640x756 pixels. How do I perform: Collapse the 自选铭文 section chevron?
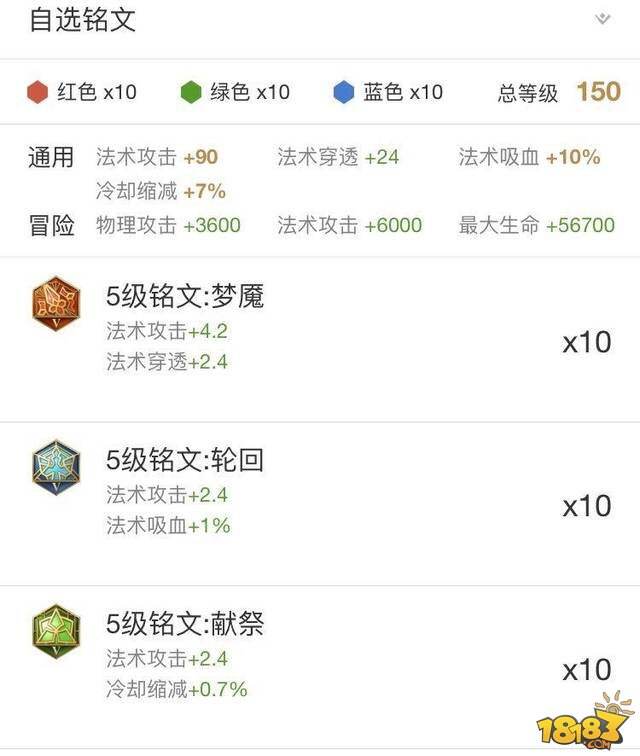click(x=602, y=20)
